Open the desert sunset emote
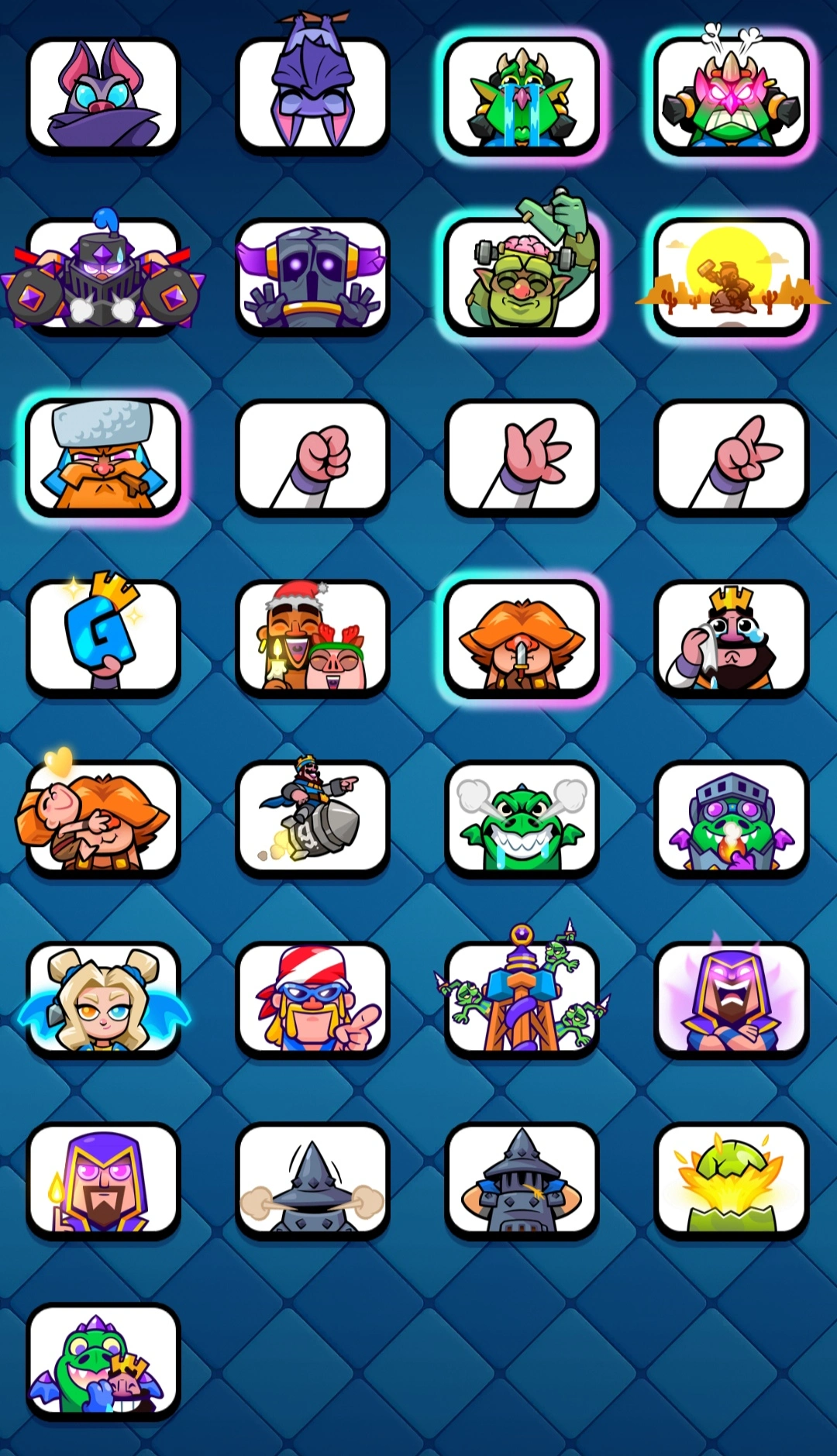The image size is (837, 1456). pos(731,277)
